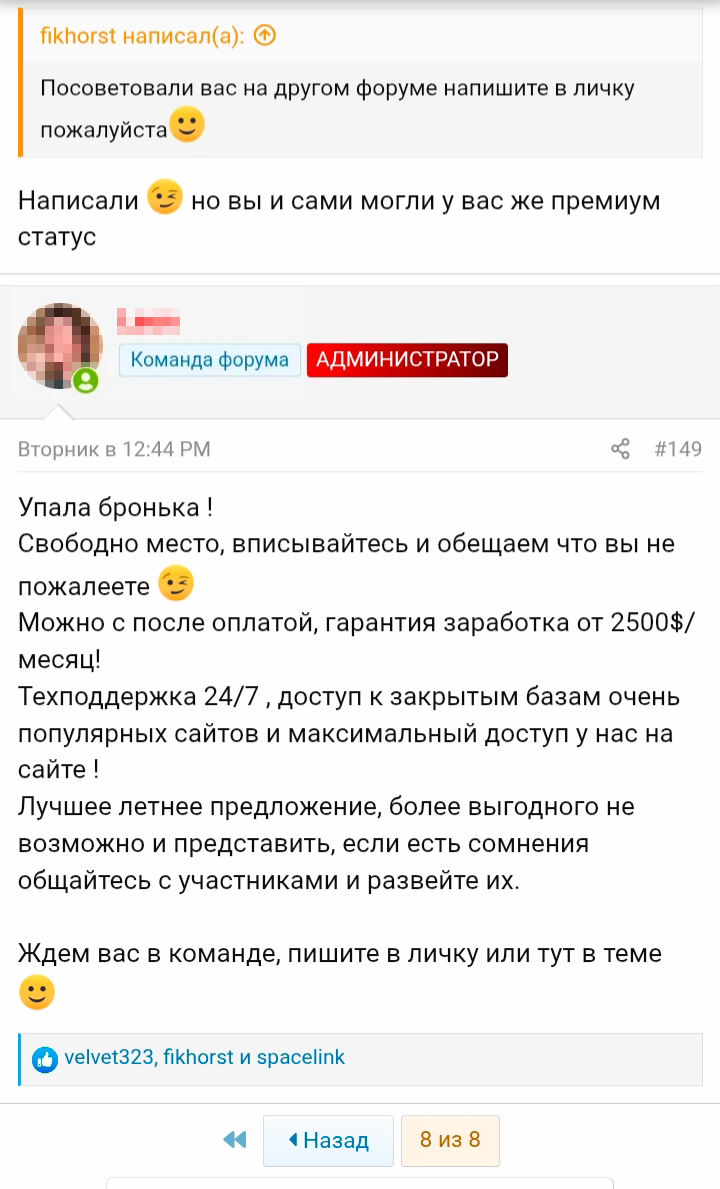Open spacelink's profile from the likes
This screenshot has height=1189, width=720.
coord(300,1058)
